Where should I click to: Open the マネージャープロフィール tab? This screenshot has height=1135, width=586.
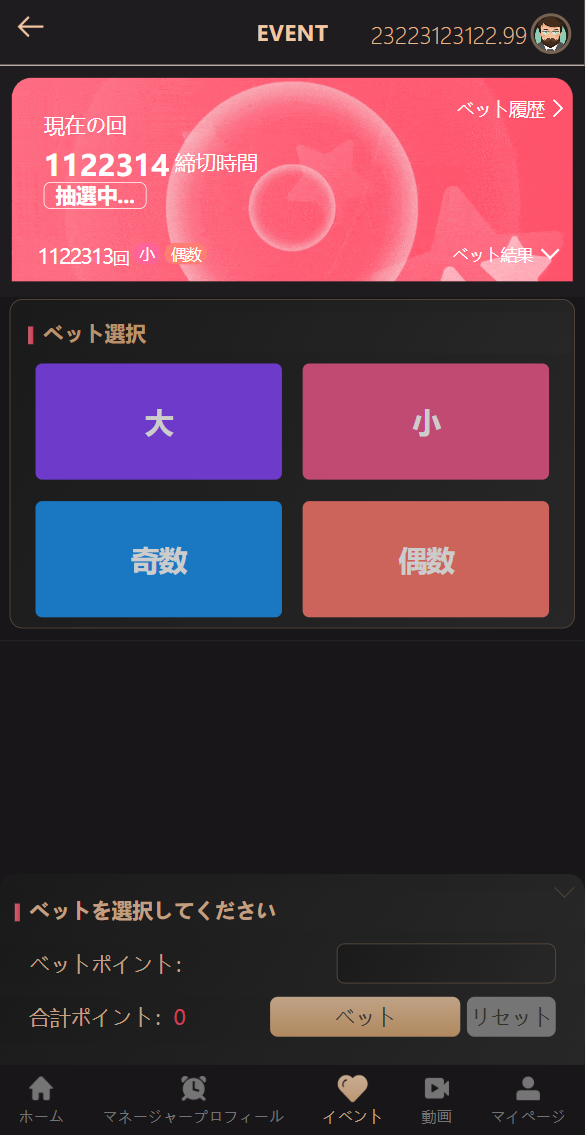(x=193, y=1100)
